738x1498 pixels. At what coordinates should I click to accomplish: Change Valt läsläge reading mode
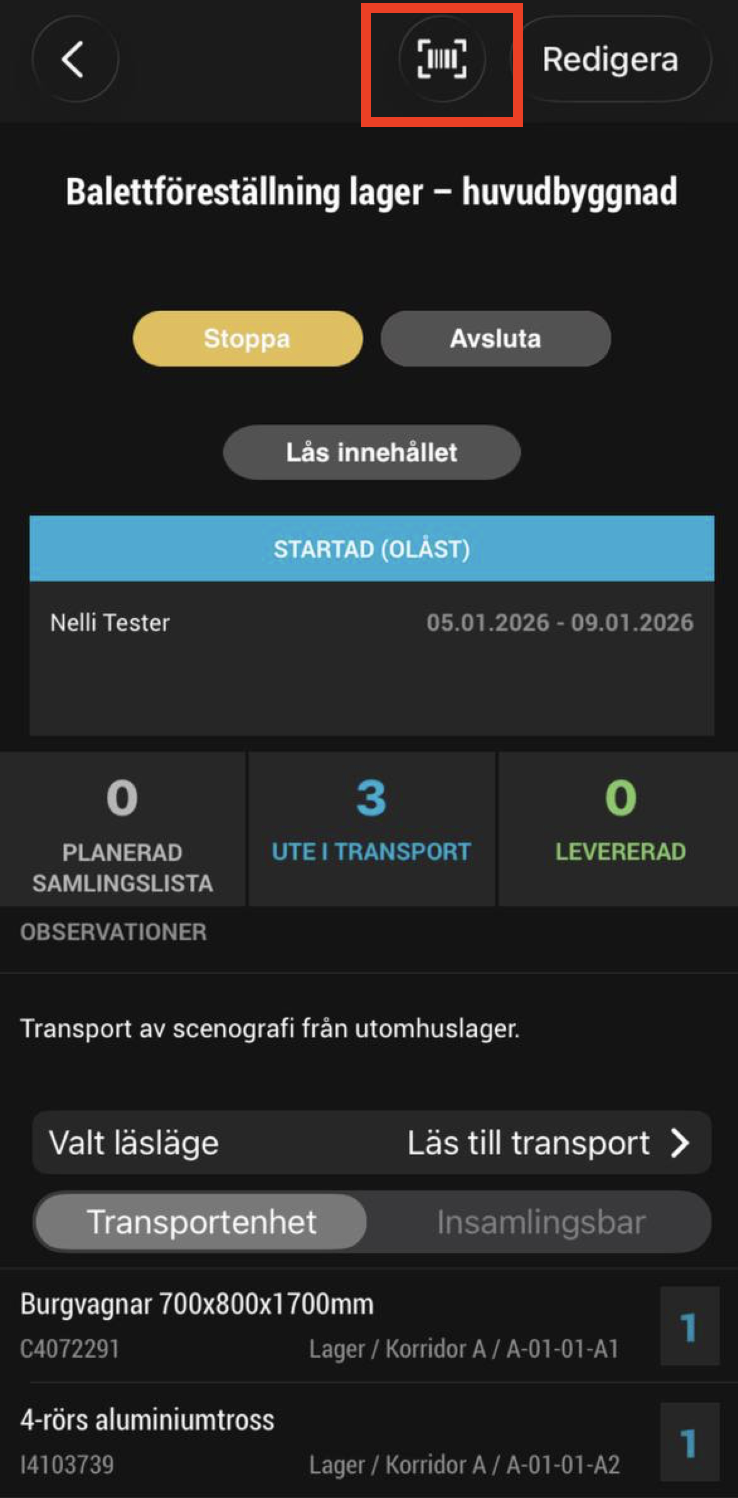(x=371, y=1143)
